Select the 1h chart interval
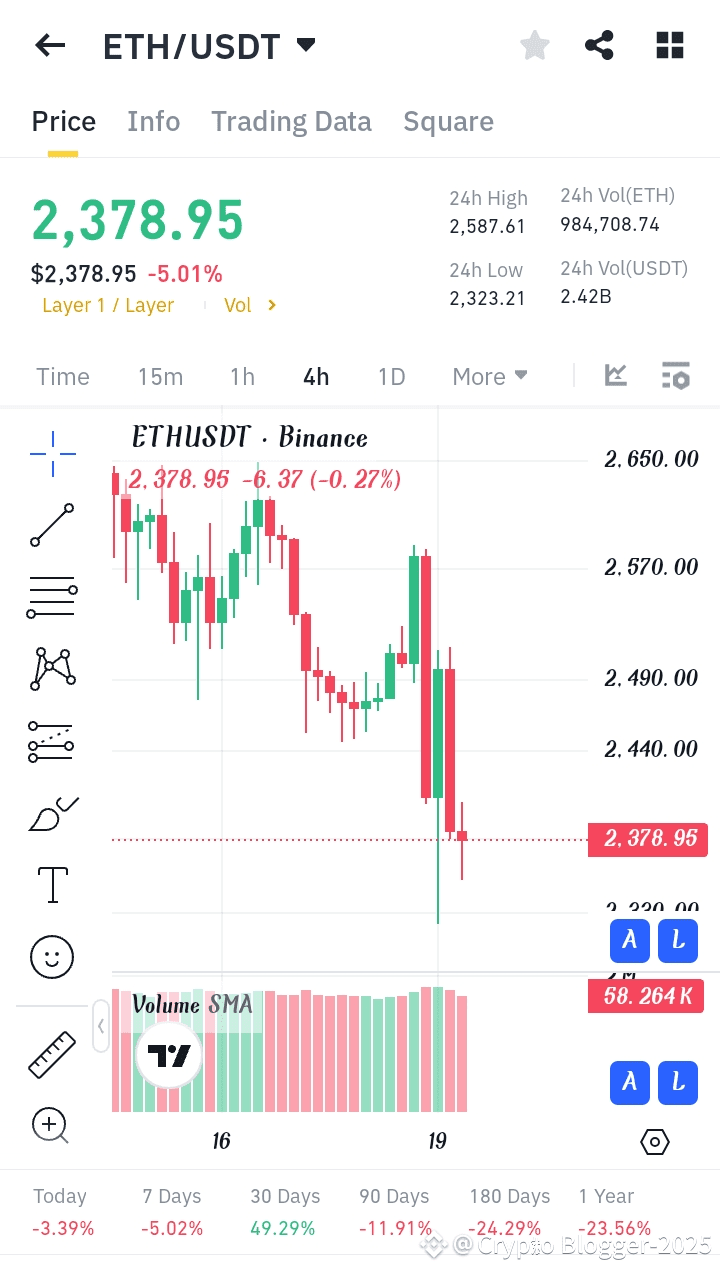 coord(242,377)
